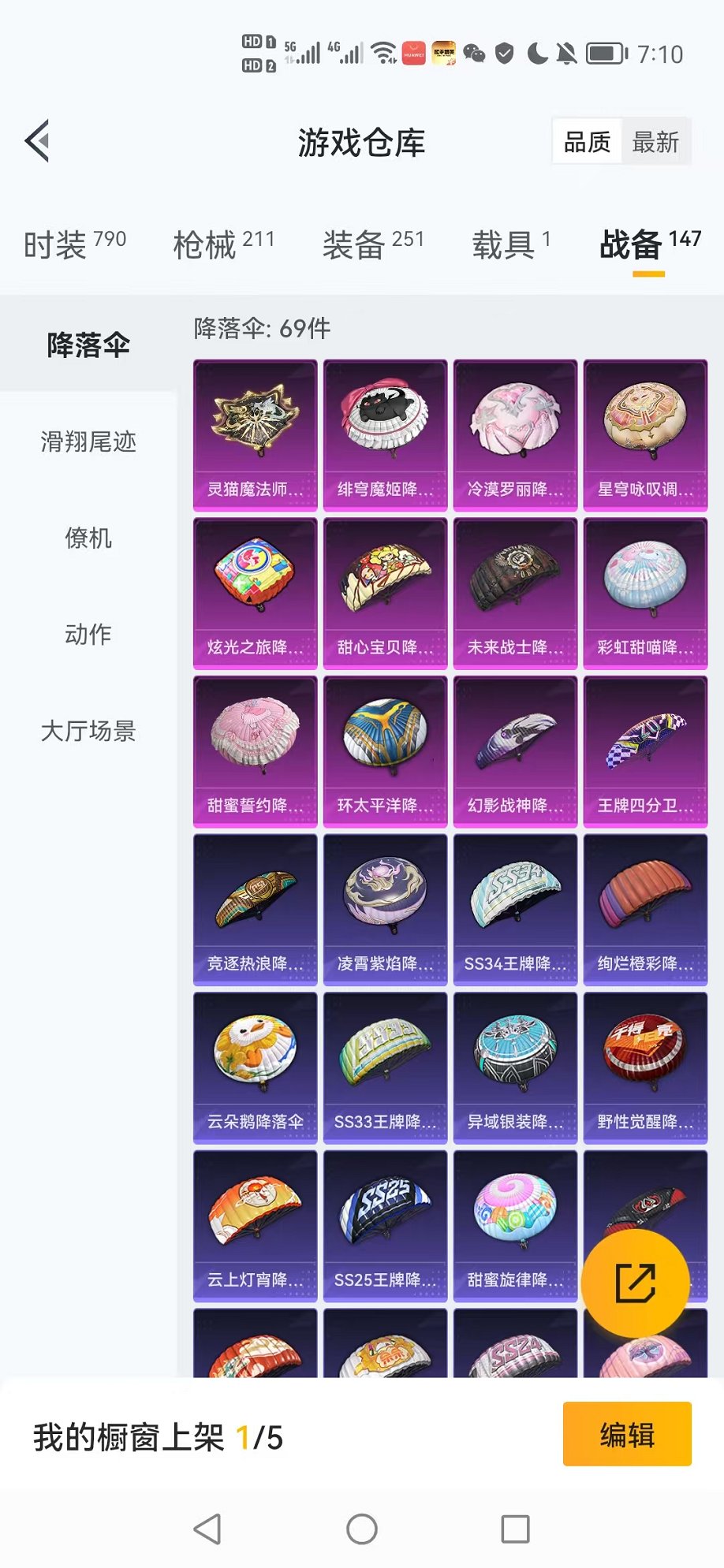Open the SS34王牌 parachute
Screen dimensions: 724x1568
[515, 909]
